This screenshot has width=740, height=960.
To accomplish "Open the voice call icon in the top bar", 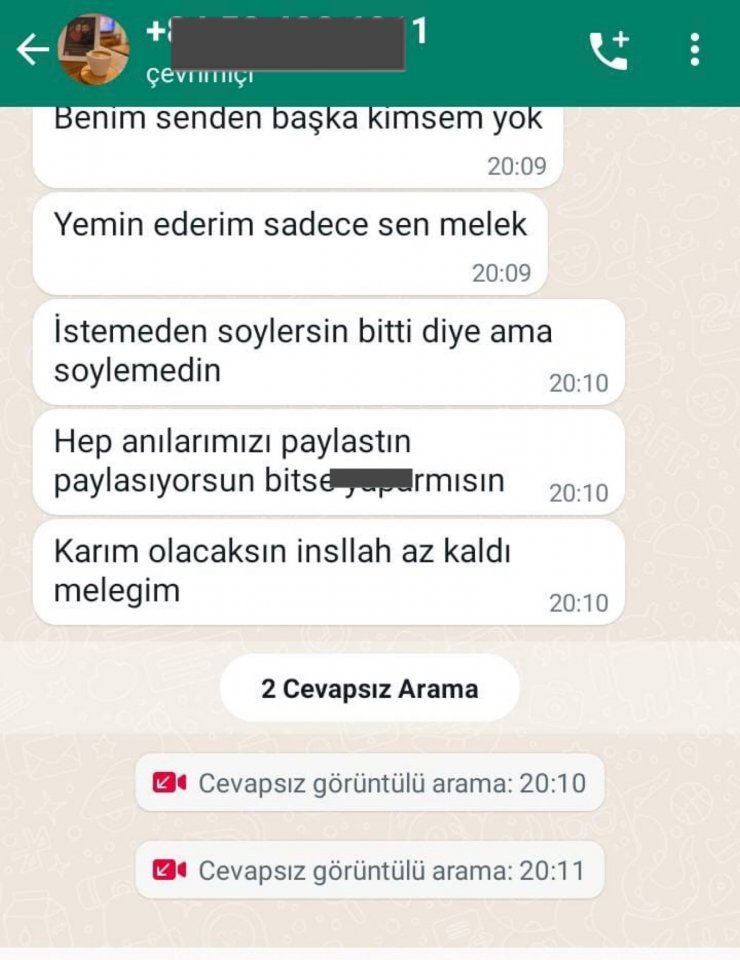I will click(610, 47).
